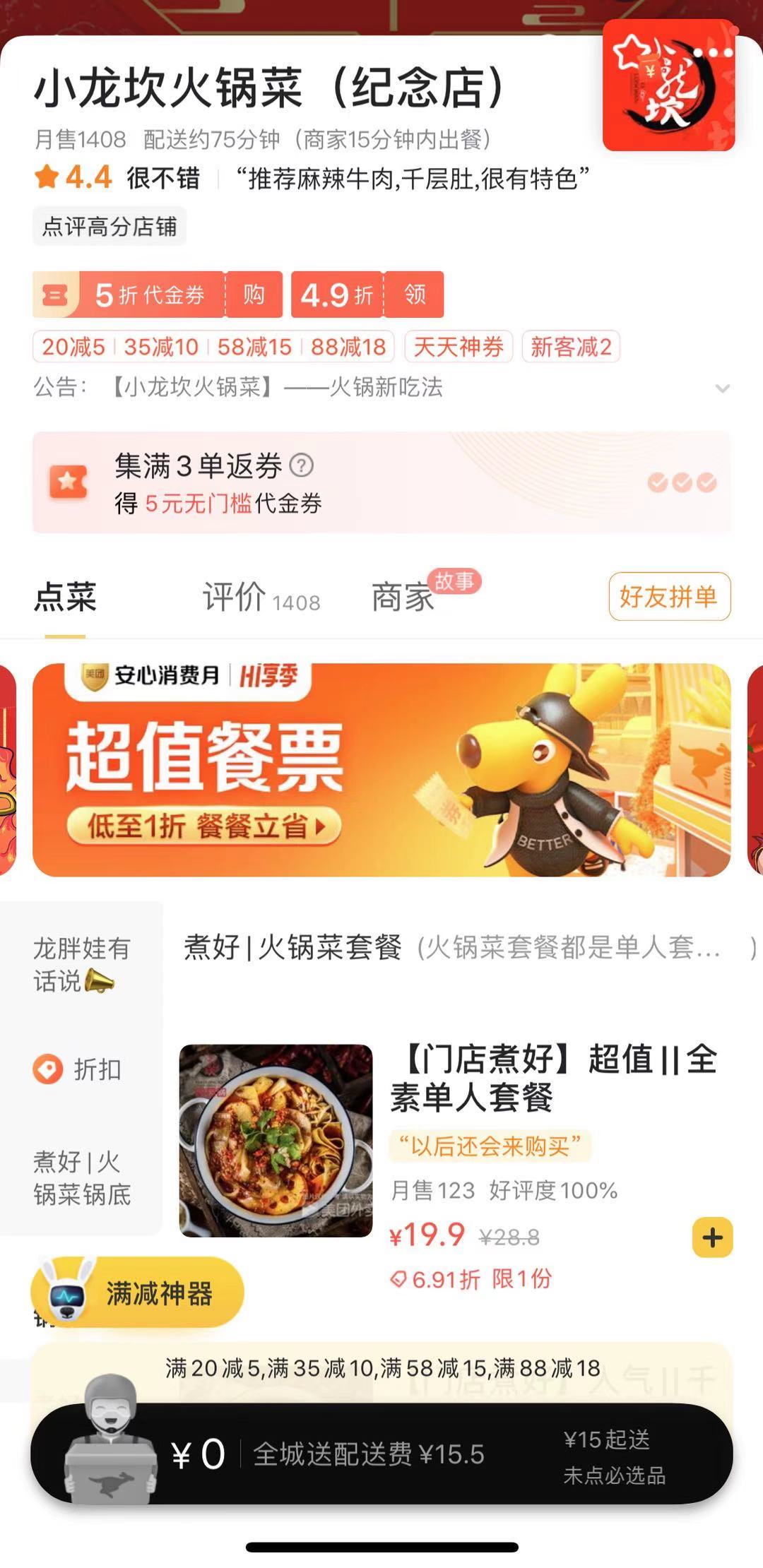The height and width of the screenshot is (1568, 763).
Task: Open the 集满3单返券 reward card
Action: coord(381,483)
